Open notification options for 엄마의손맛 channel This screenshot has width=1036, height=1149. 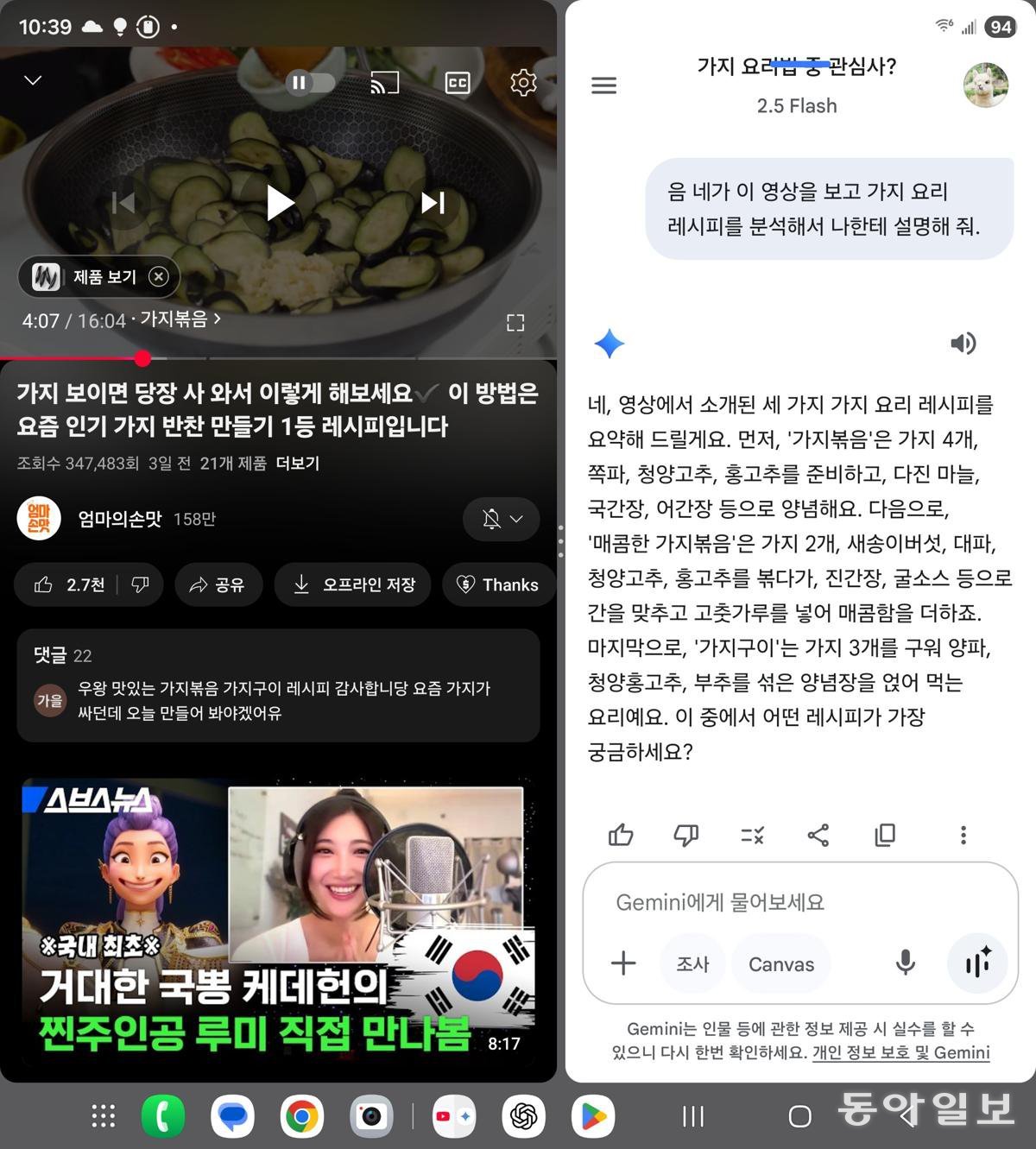(x=501, y=519)
